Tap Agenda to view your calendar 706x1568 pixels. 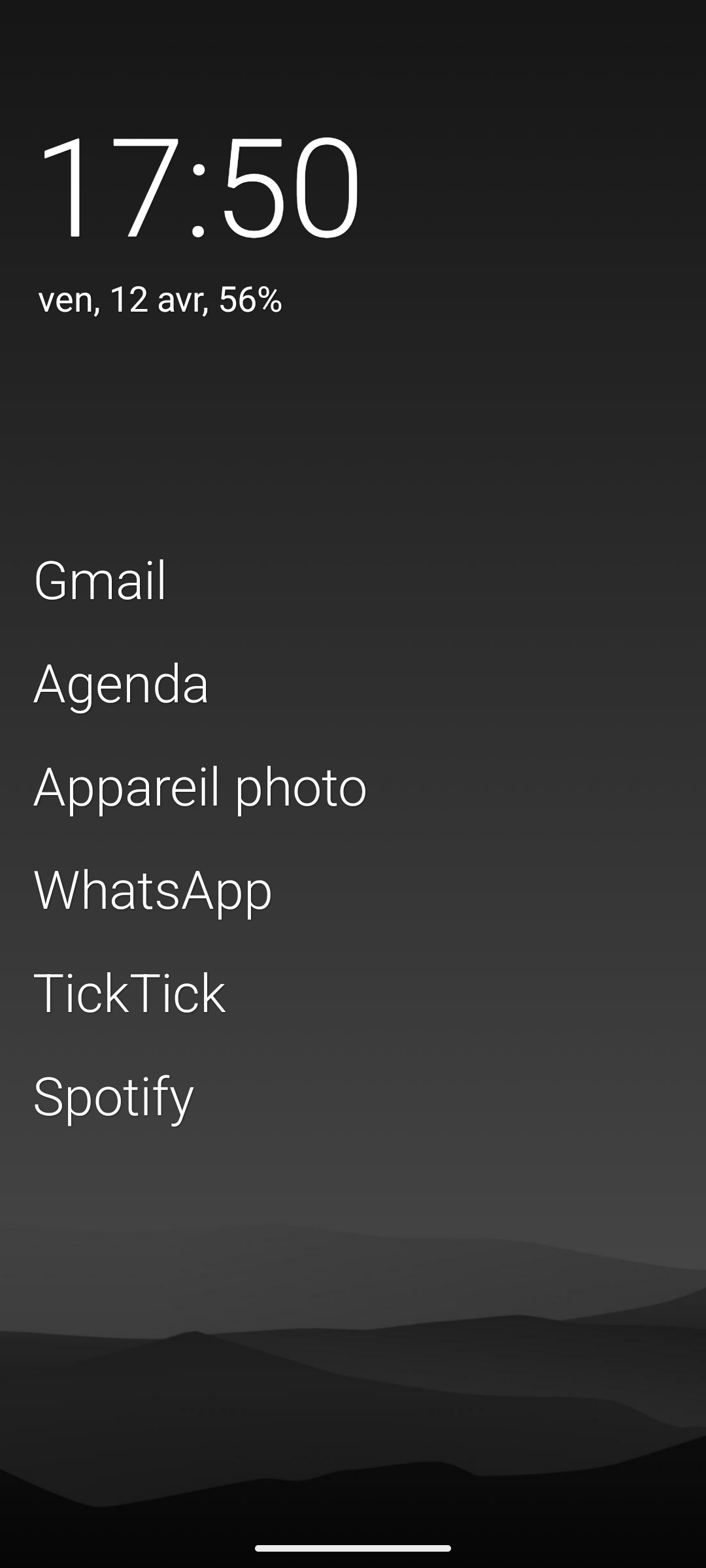(121, 684)
